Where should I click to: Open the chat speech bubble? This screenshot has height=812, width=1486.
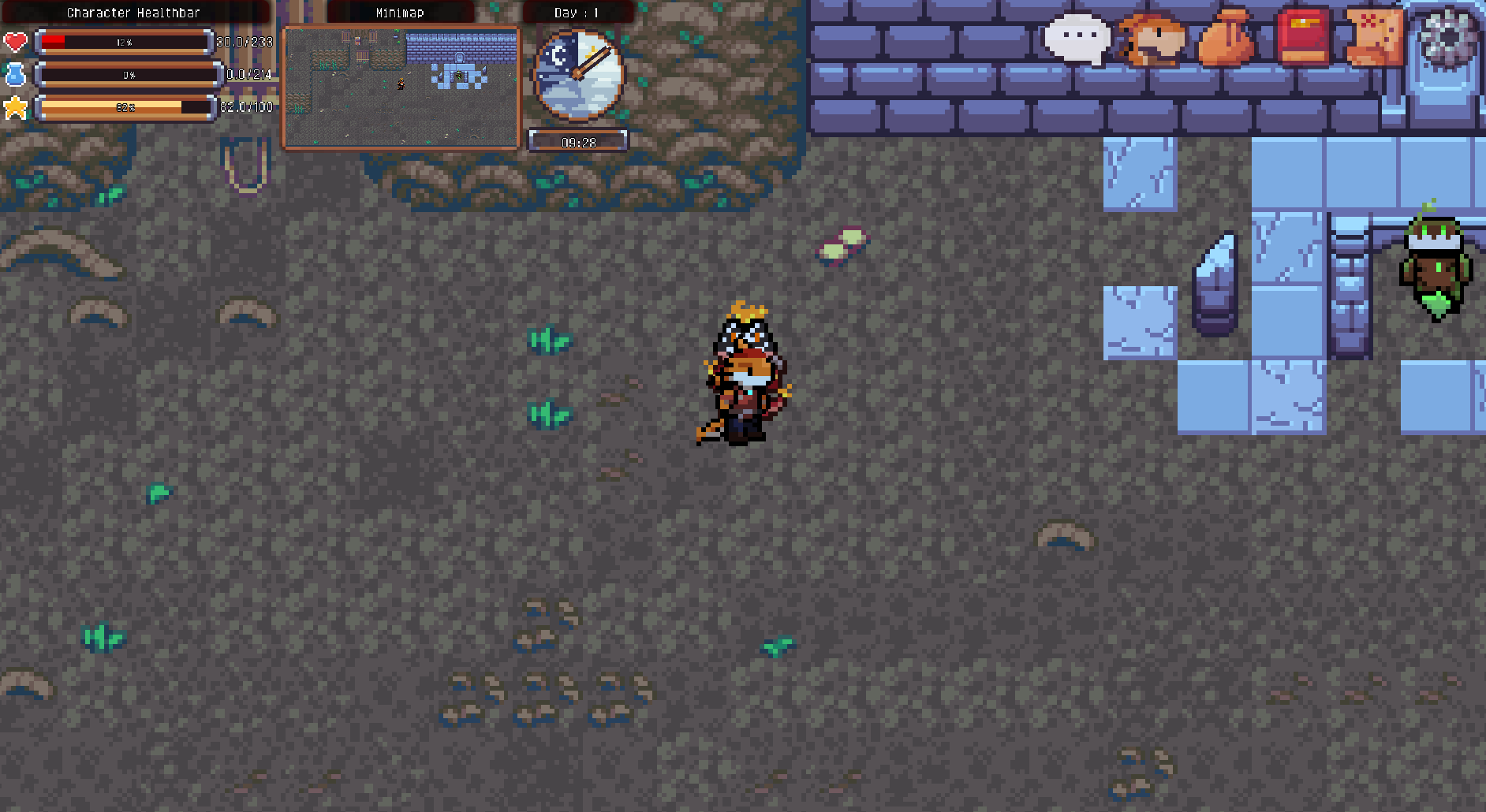(x=1077, y=38)
